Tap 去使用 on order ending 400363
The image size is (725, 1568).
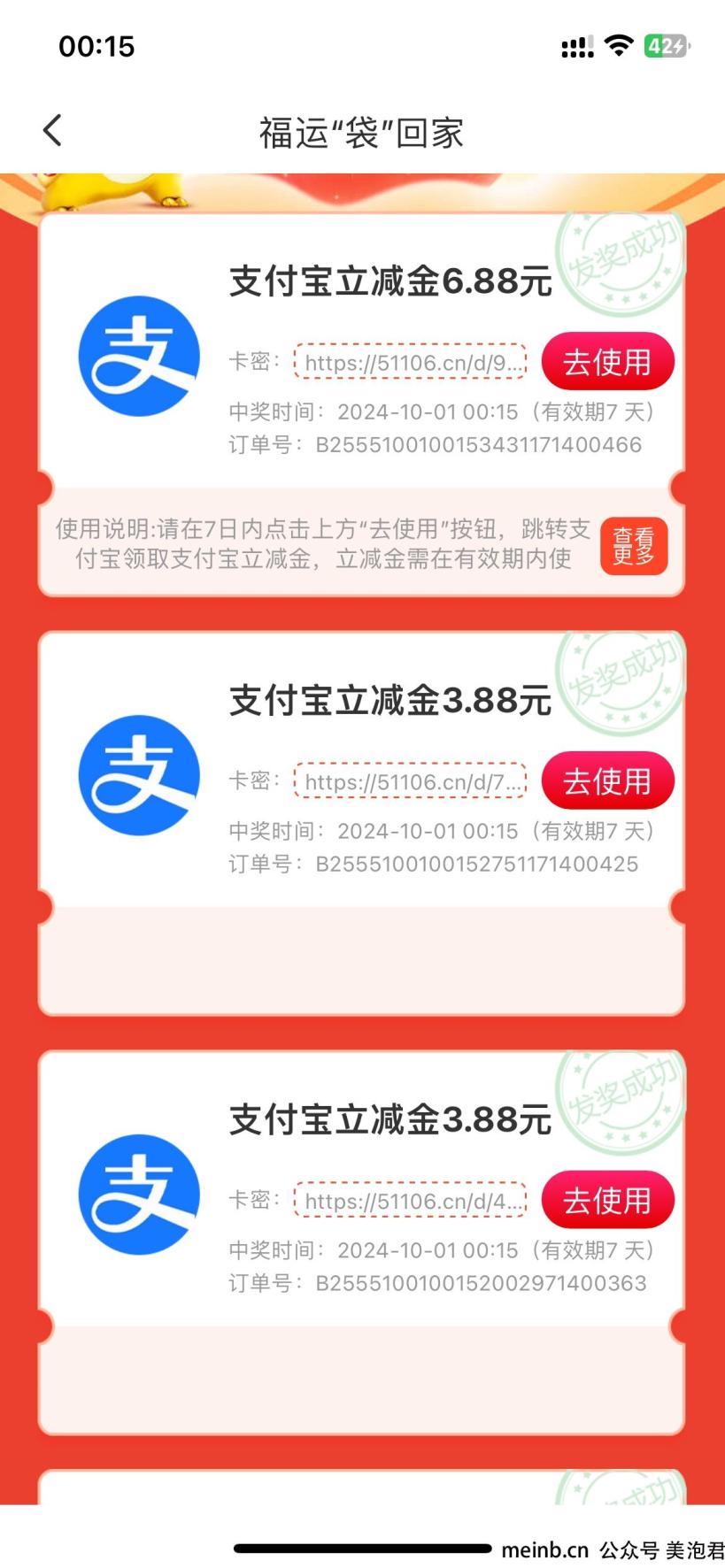607,1201
